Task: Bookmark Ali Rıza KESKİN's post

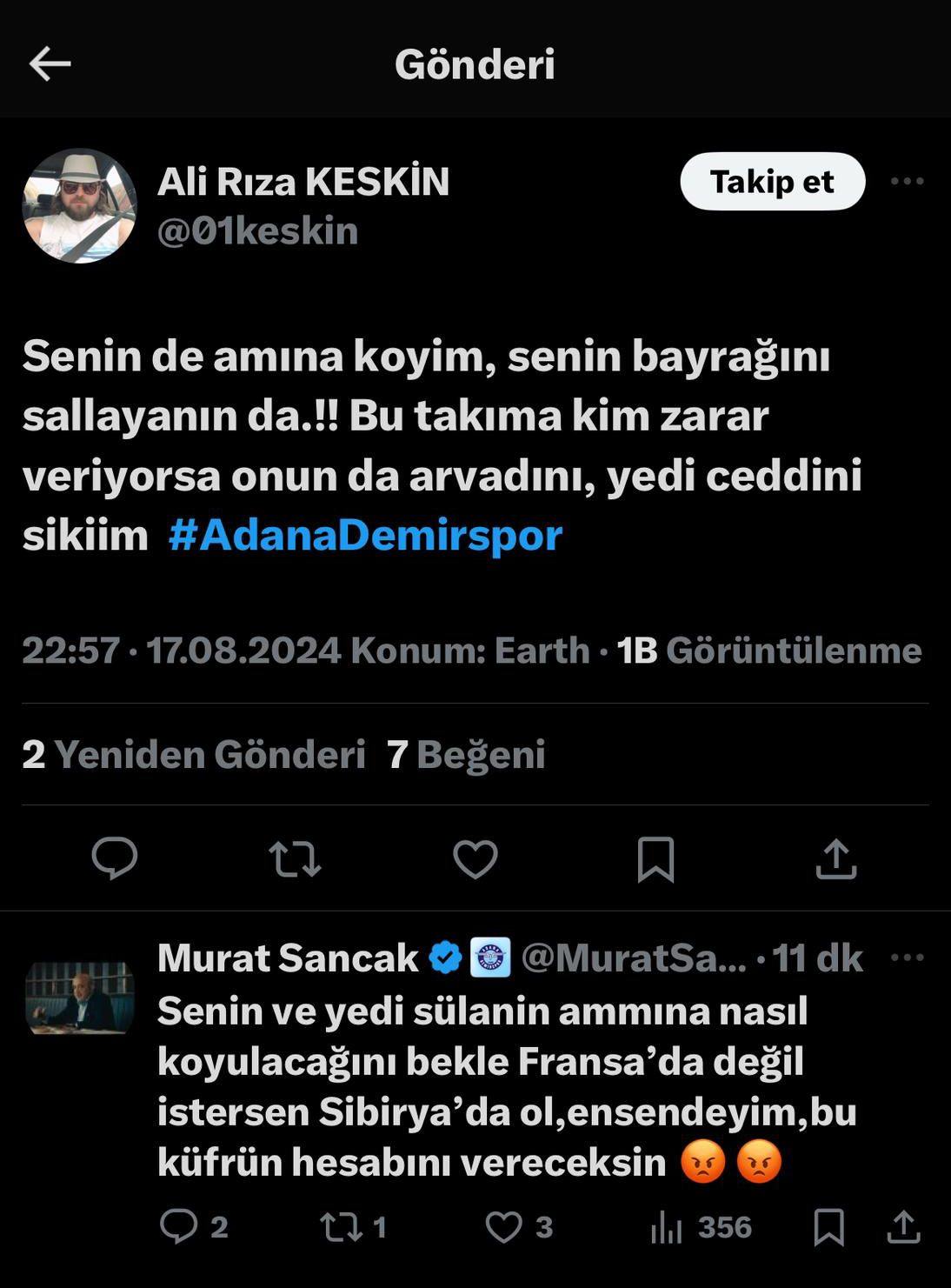Action: [655, 859]
